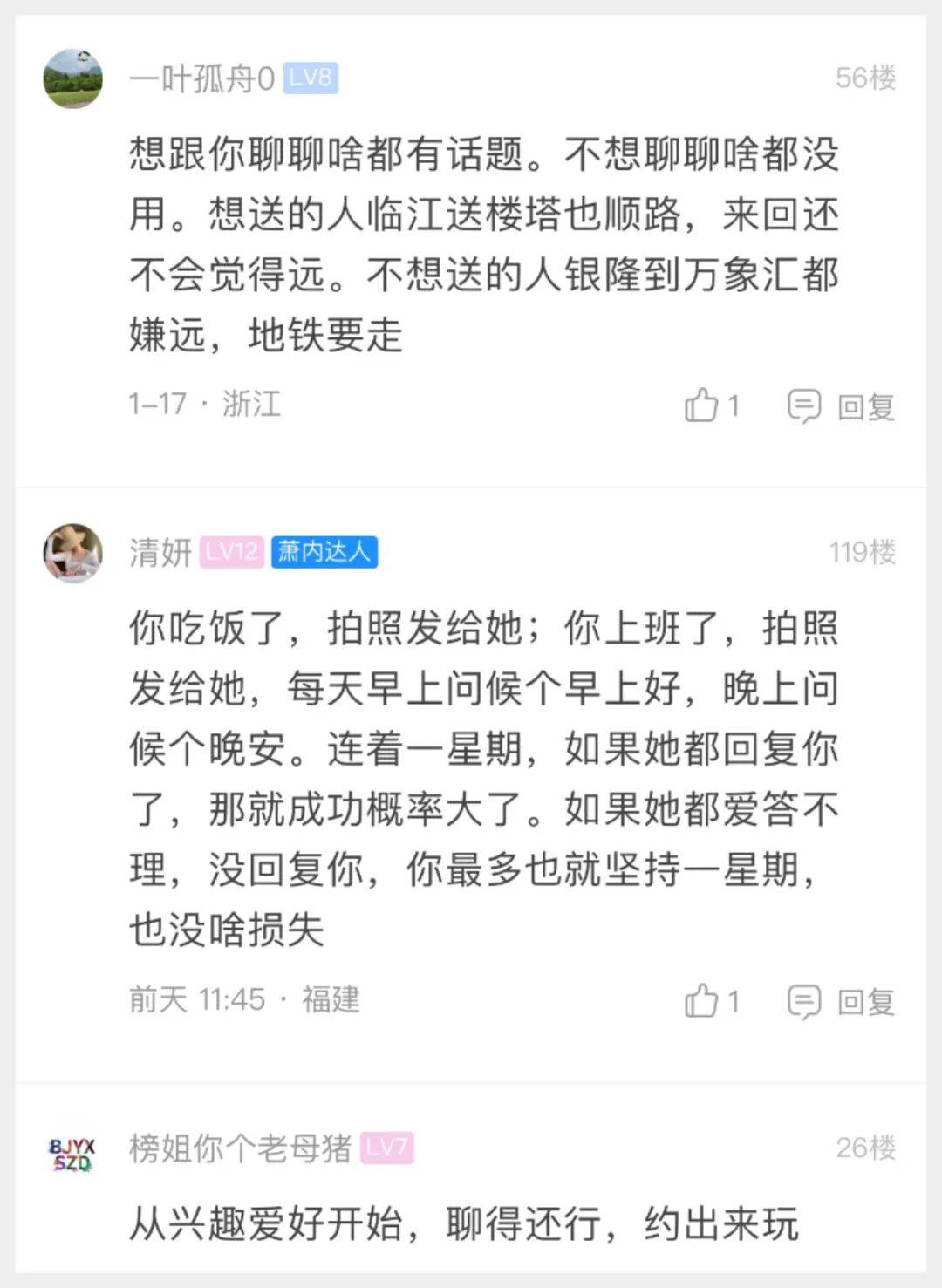Reply to 清妍's comment
The width and height of the screenshot is (942, 1288).
point(842,1002)
